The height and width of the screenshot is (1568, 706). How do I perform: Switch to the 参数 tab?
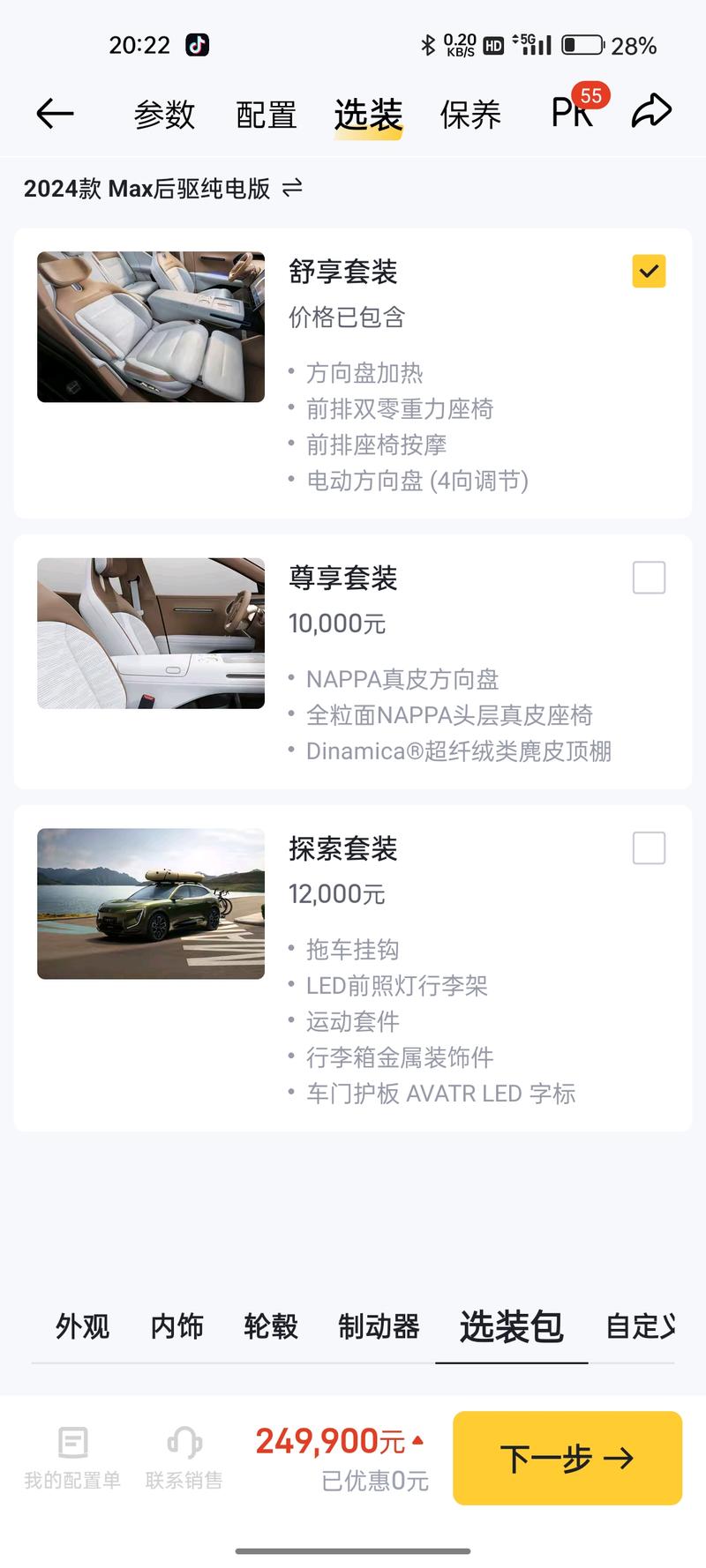pyautogui.click(x=164, y=115)
